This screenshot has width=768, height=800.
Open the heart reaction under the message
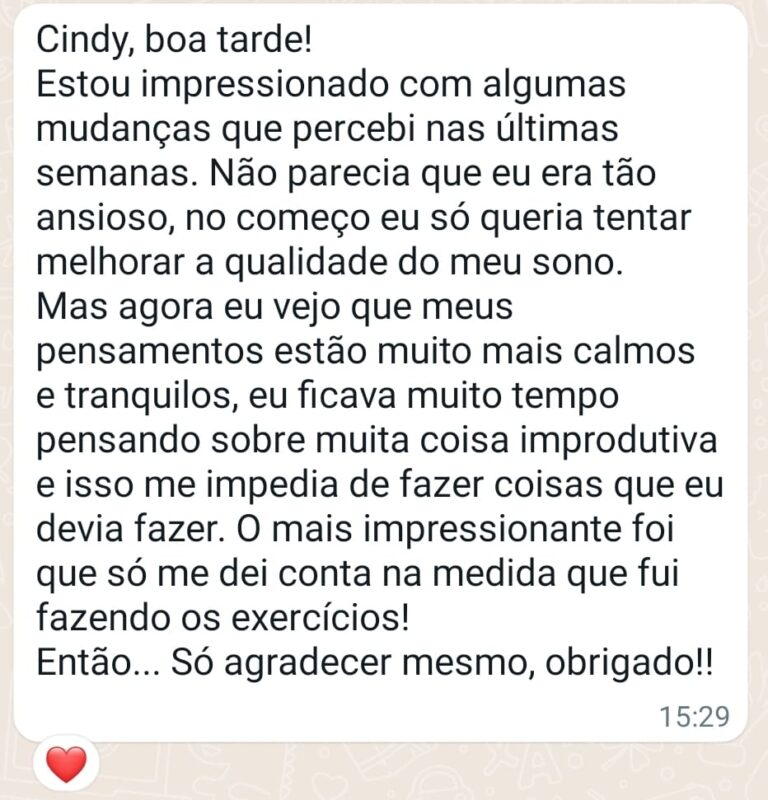point(66,765)
